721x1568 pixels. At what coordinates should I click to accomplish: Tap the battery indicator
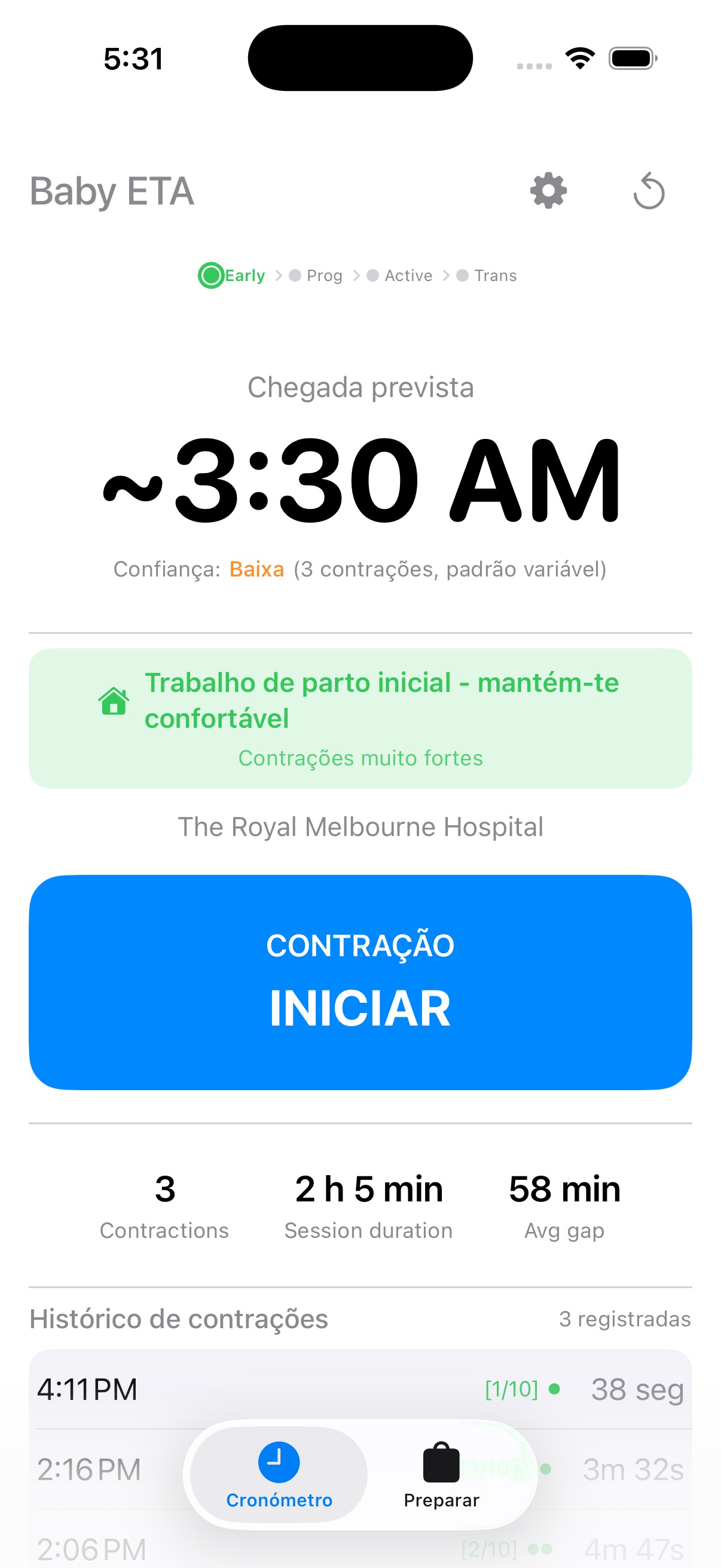633,58
